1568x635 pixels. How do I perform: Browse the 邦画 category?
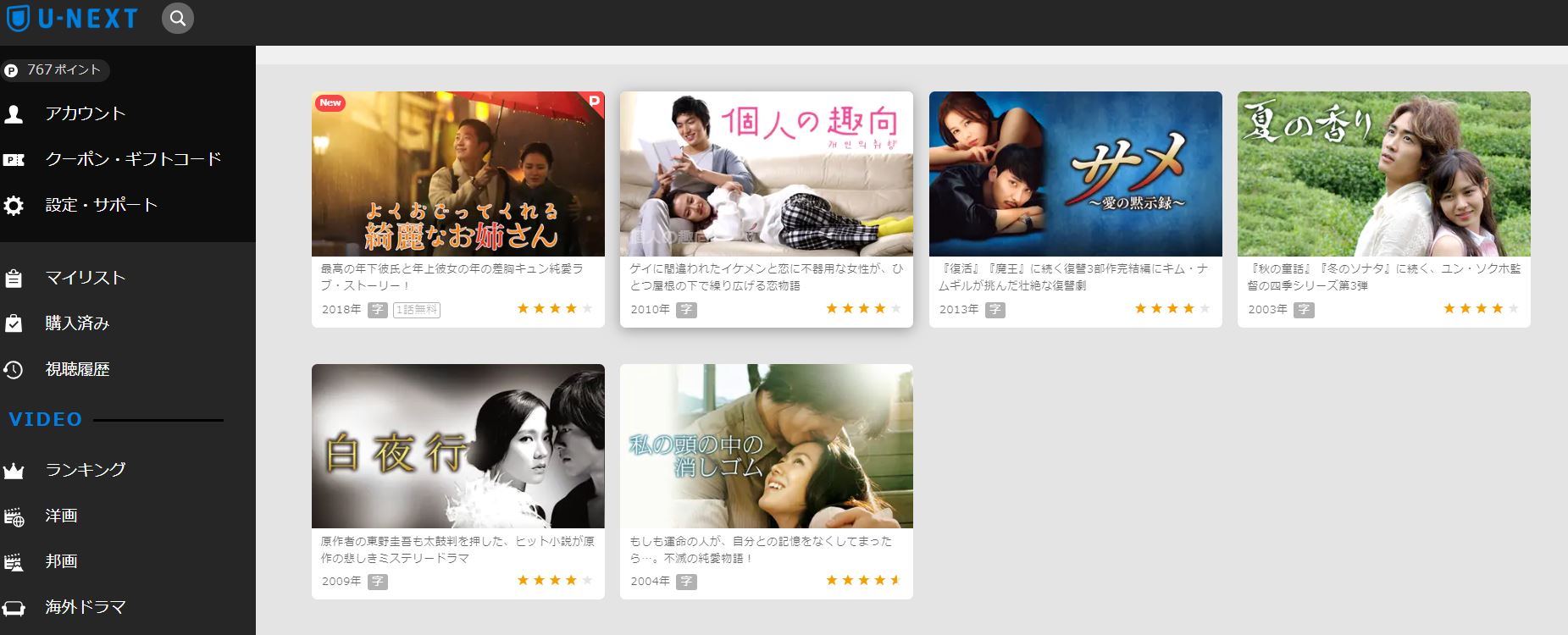click(x=61, y=561)
